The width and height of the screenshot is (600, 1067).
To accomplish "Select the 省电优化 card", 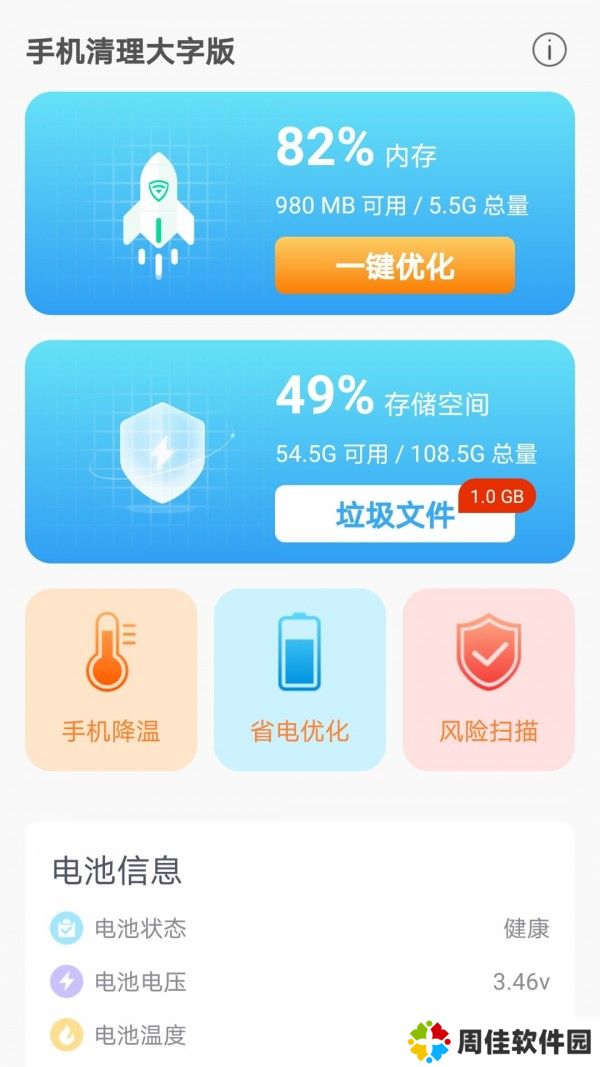I will click(300, 680).
